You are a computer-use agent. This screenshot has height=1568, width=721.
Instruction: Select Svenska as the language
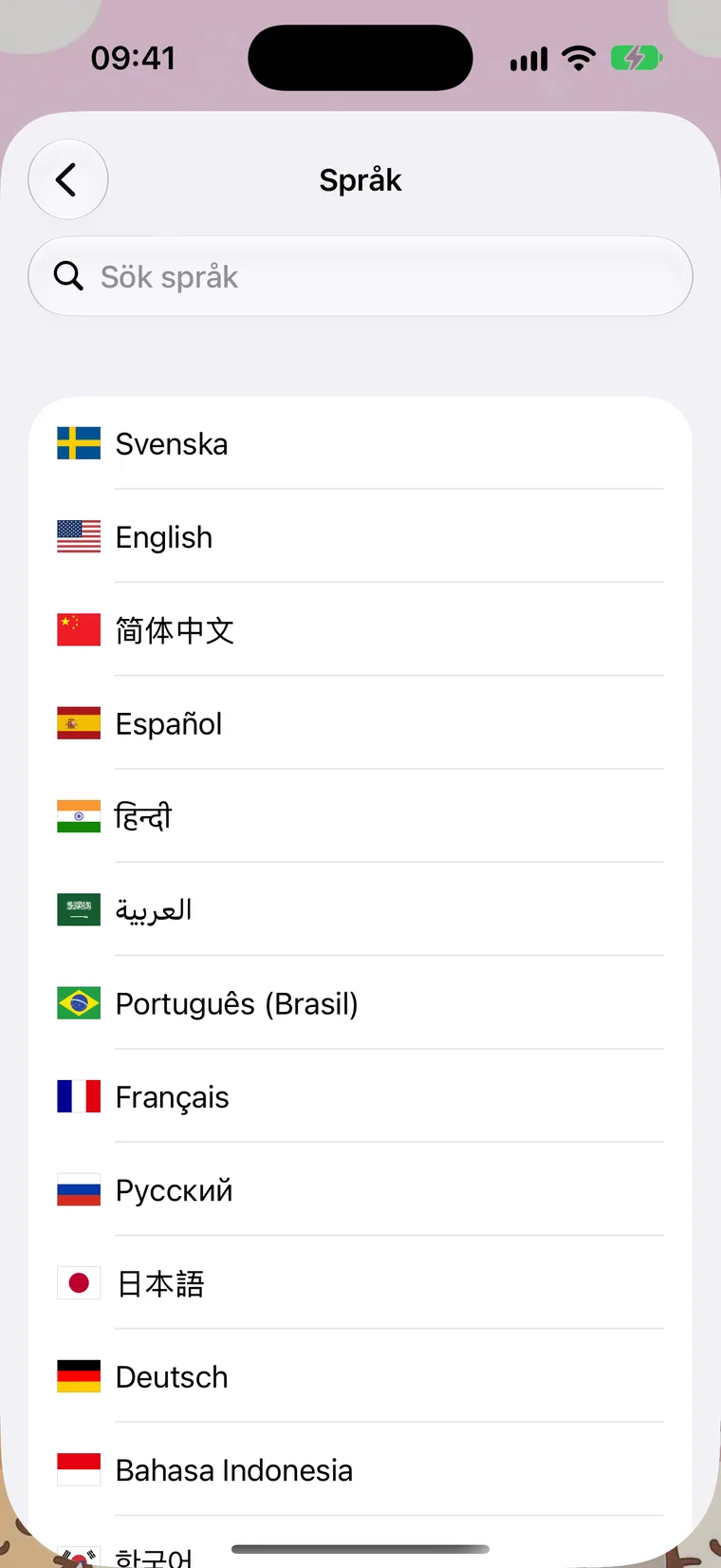[360, 443]
